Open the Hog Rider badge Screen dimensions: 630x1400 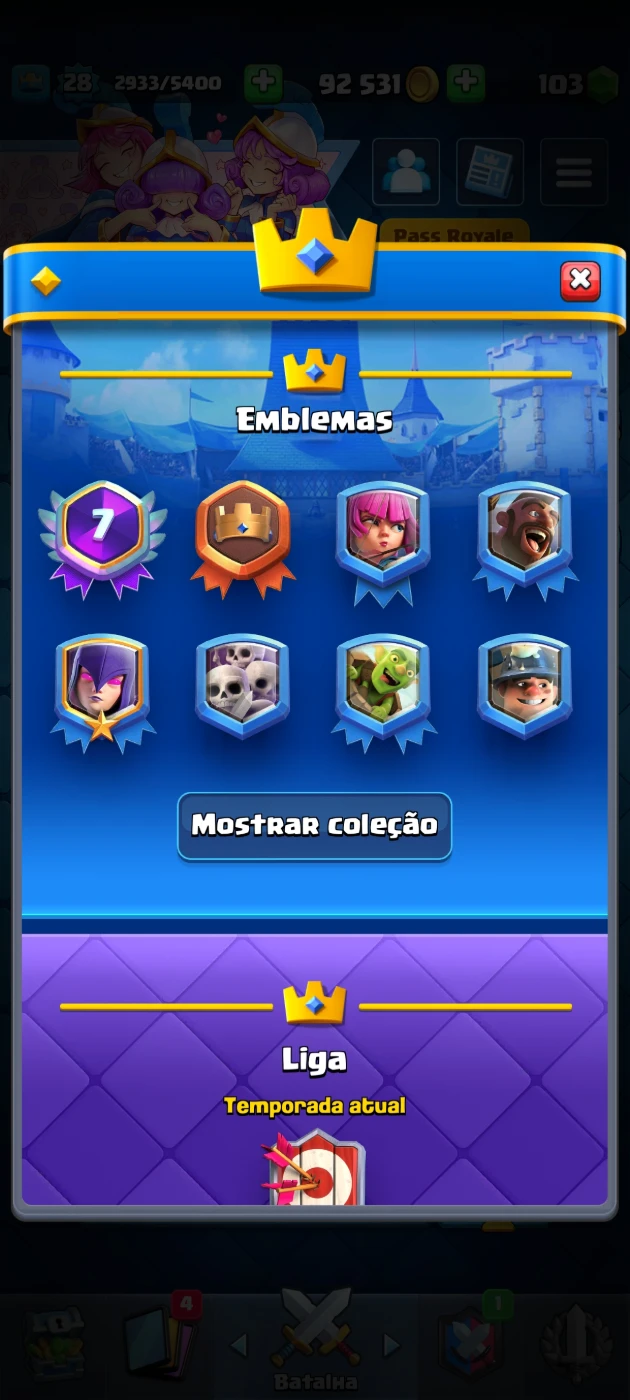tap(525, 535)
